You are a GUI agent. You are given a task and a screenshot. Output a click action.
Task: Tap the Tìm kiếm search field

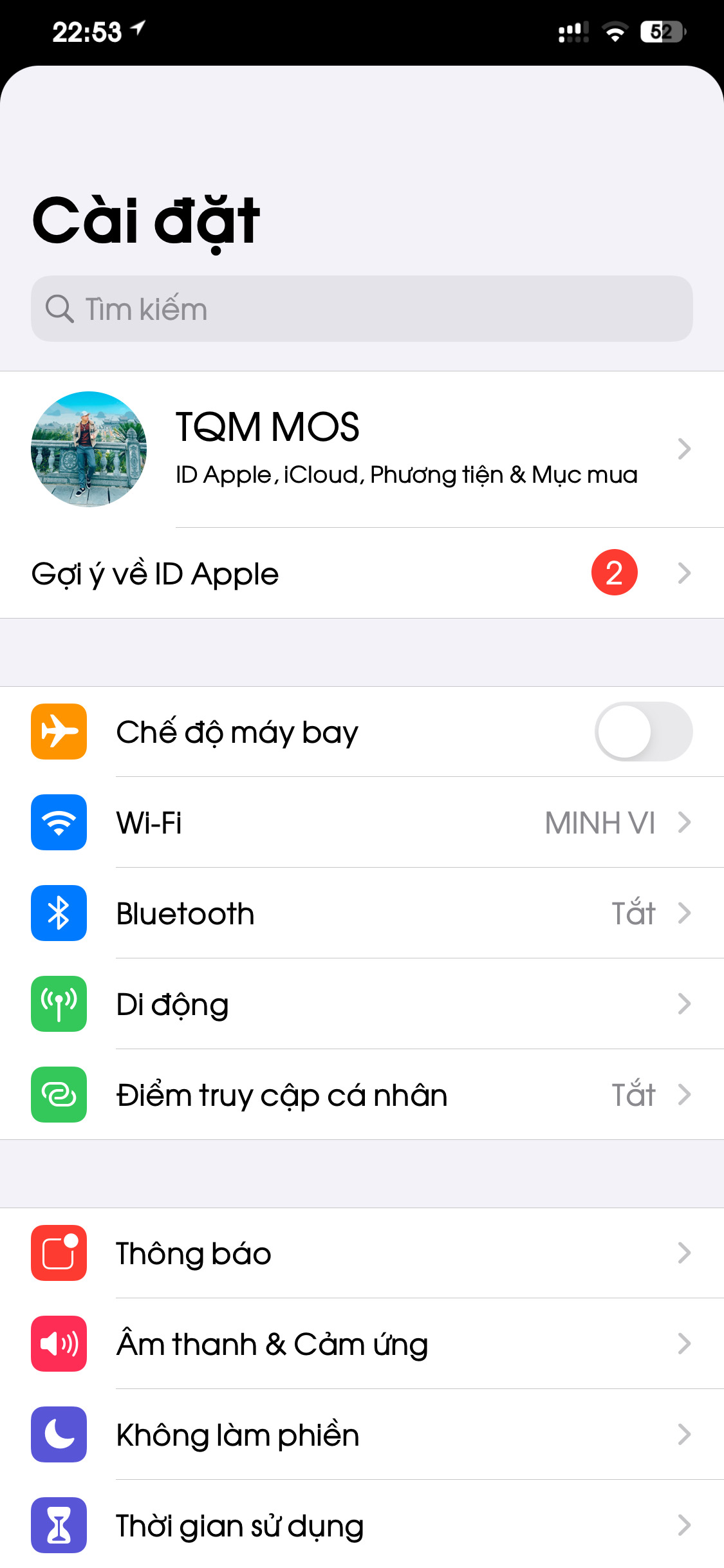coord(362,309)
